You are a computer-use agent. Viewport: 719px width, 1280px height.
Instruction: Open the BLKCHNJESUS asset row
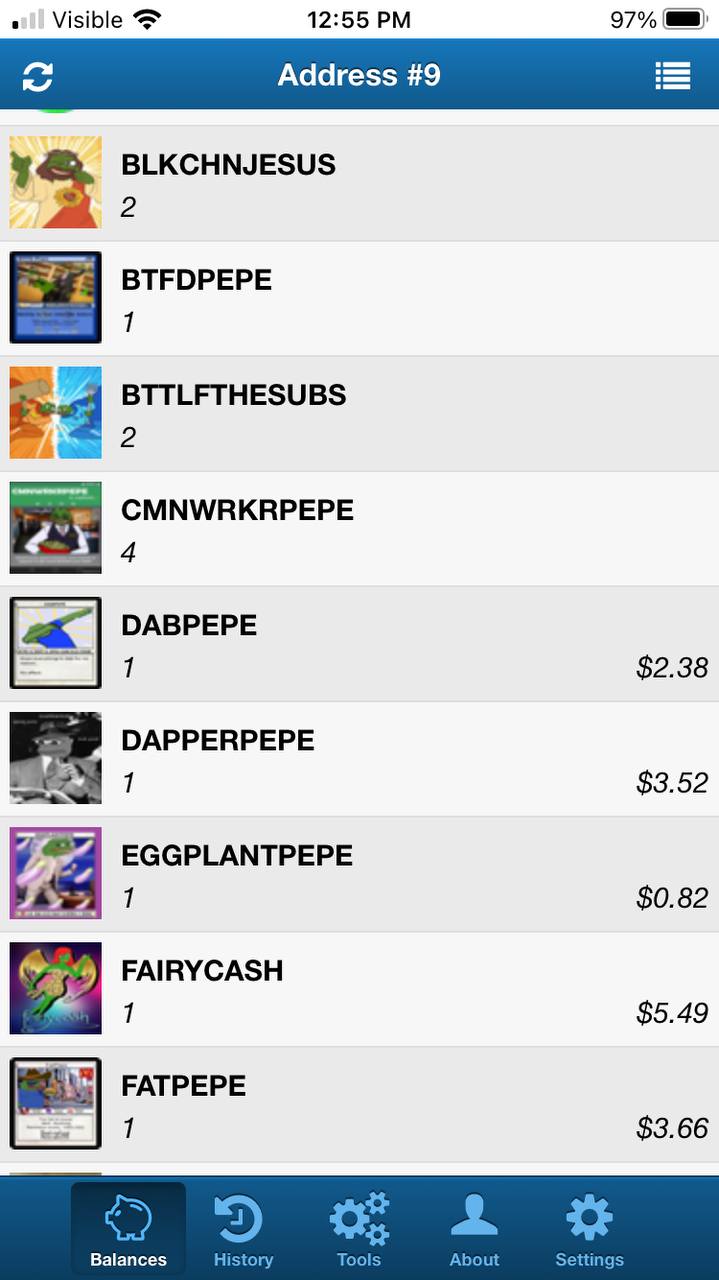tap(359, 183)
